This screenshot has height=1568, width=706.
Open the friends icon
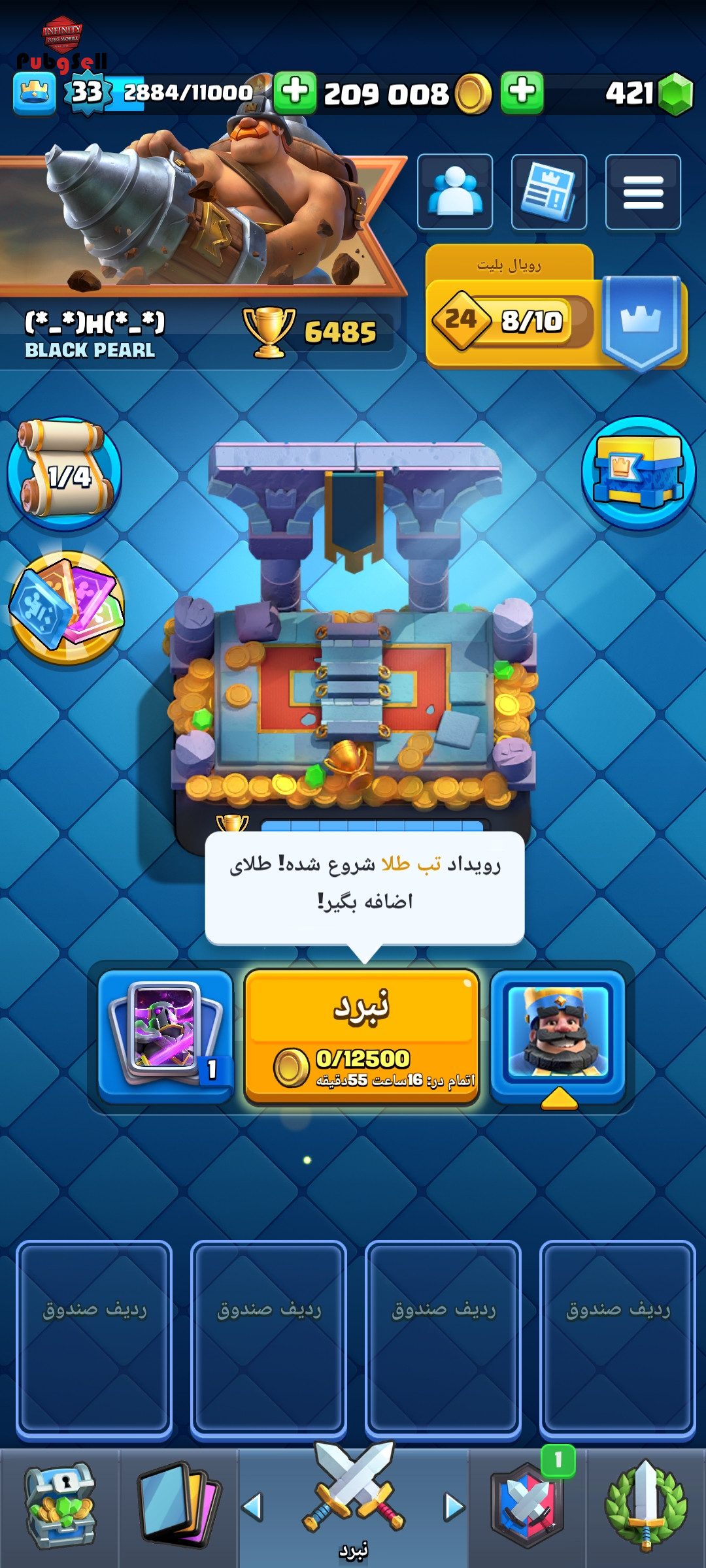pyautogui.click(x=455, y=192)
